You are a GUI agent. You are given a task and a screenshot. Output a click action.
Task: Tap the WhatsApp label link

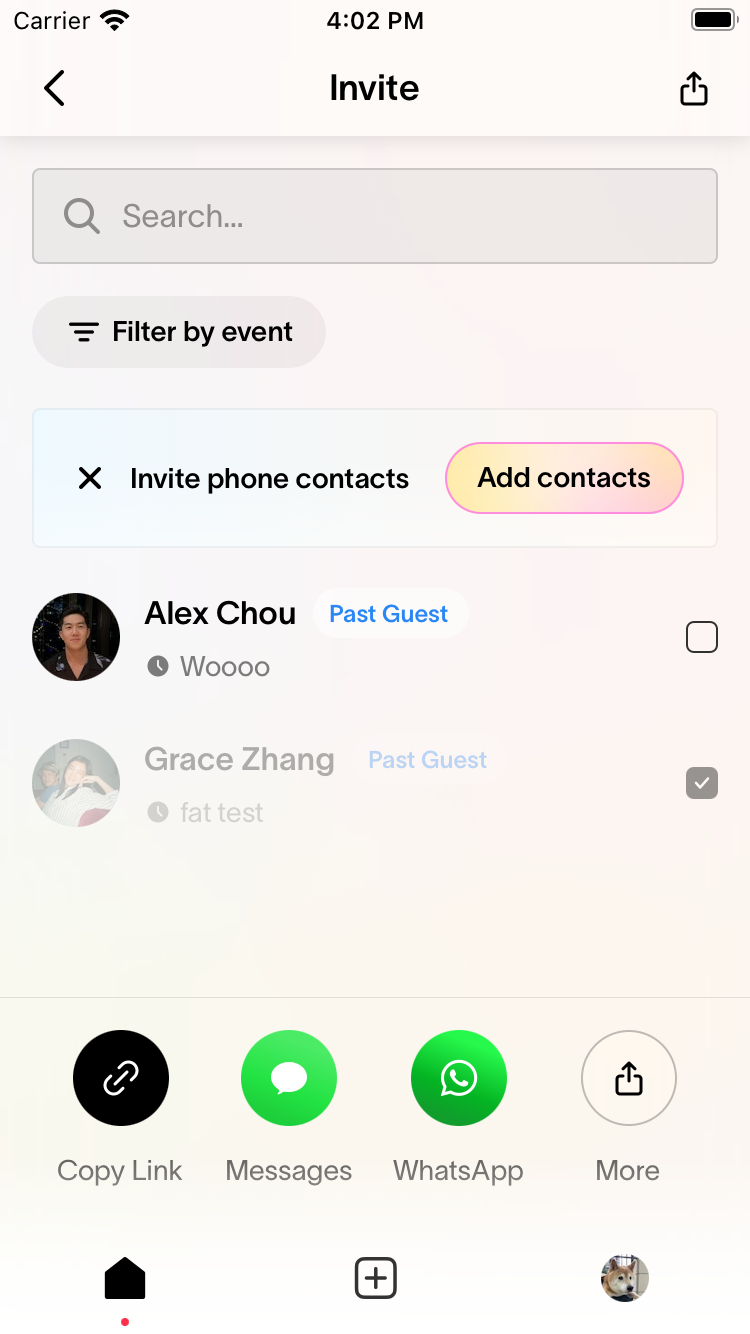[458, 1170]
